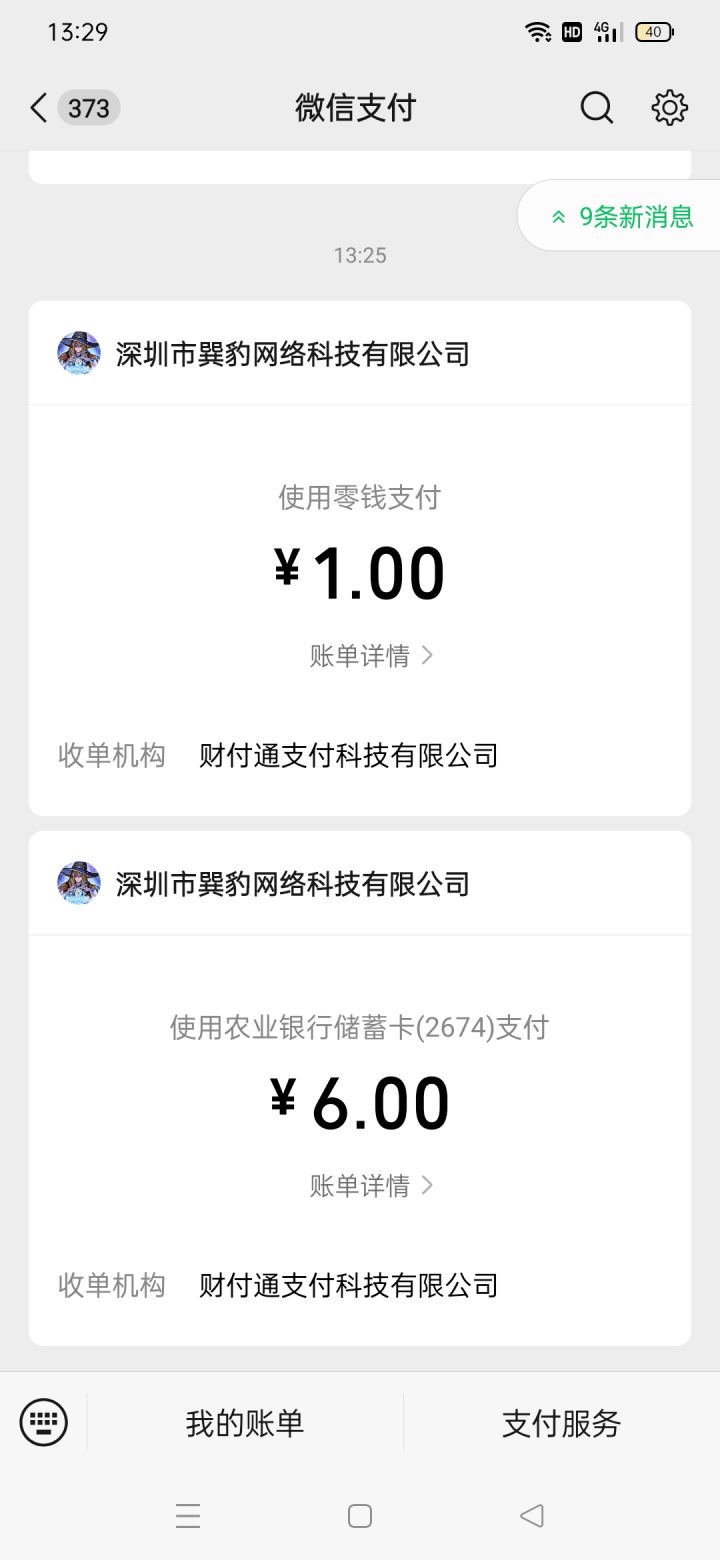Go back to the chat list
This screenshot has width=720, height=1560.
(40, 108)
